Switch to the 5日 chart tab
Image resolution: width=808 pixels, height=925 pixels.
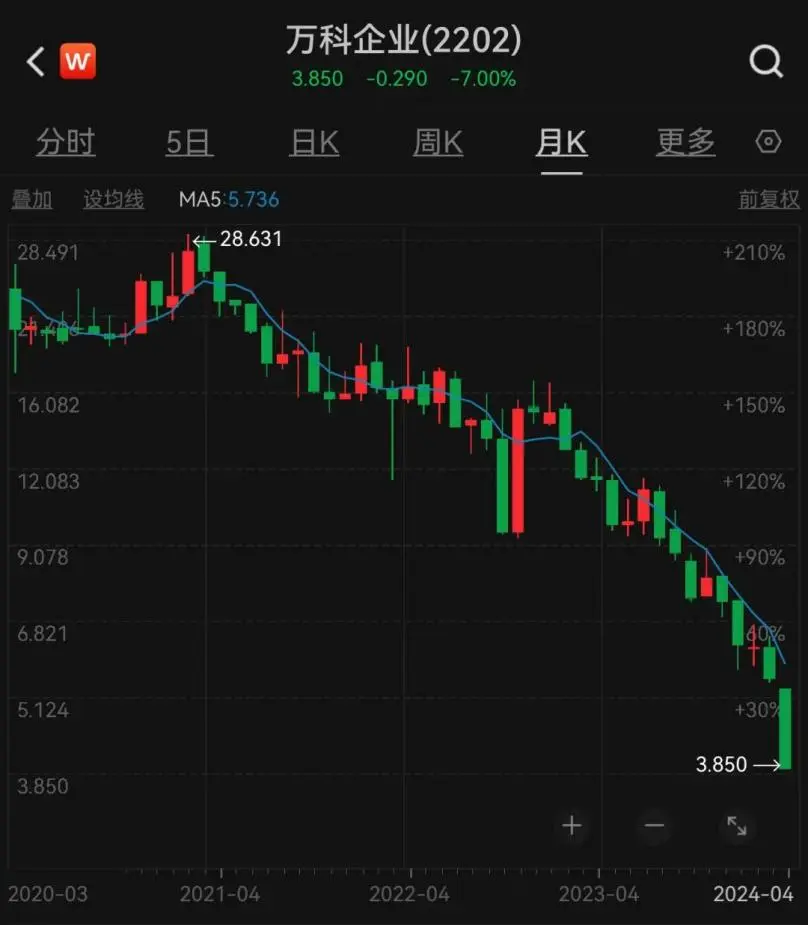tap(189, 143)
